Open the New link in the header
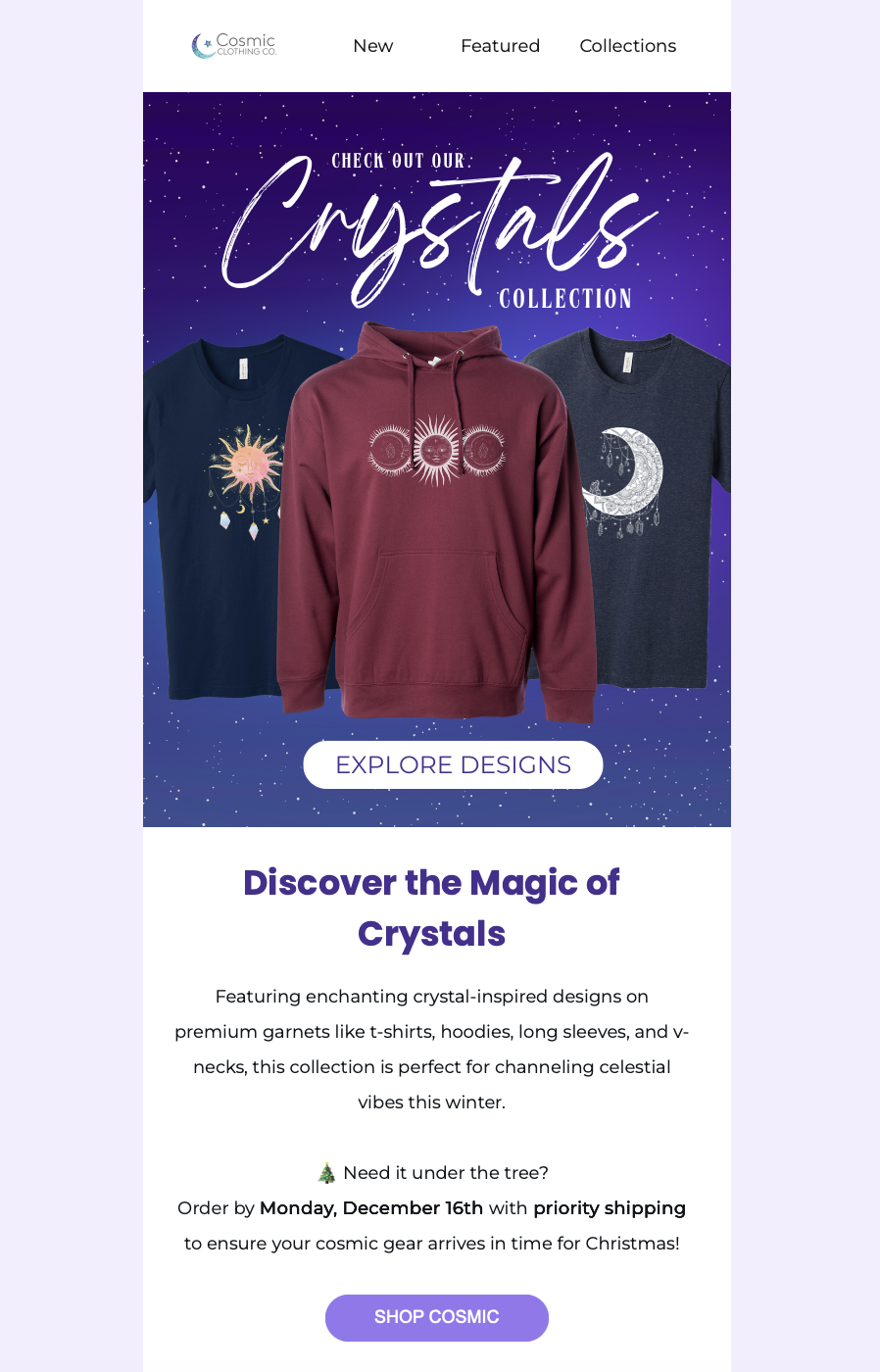Viewport: 880px width, 1372px height. (x=372, y=46)
